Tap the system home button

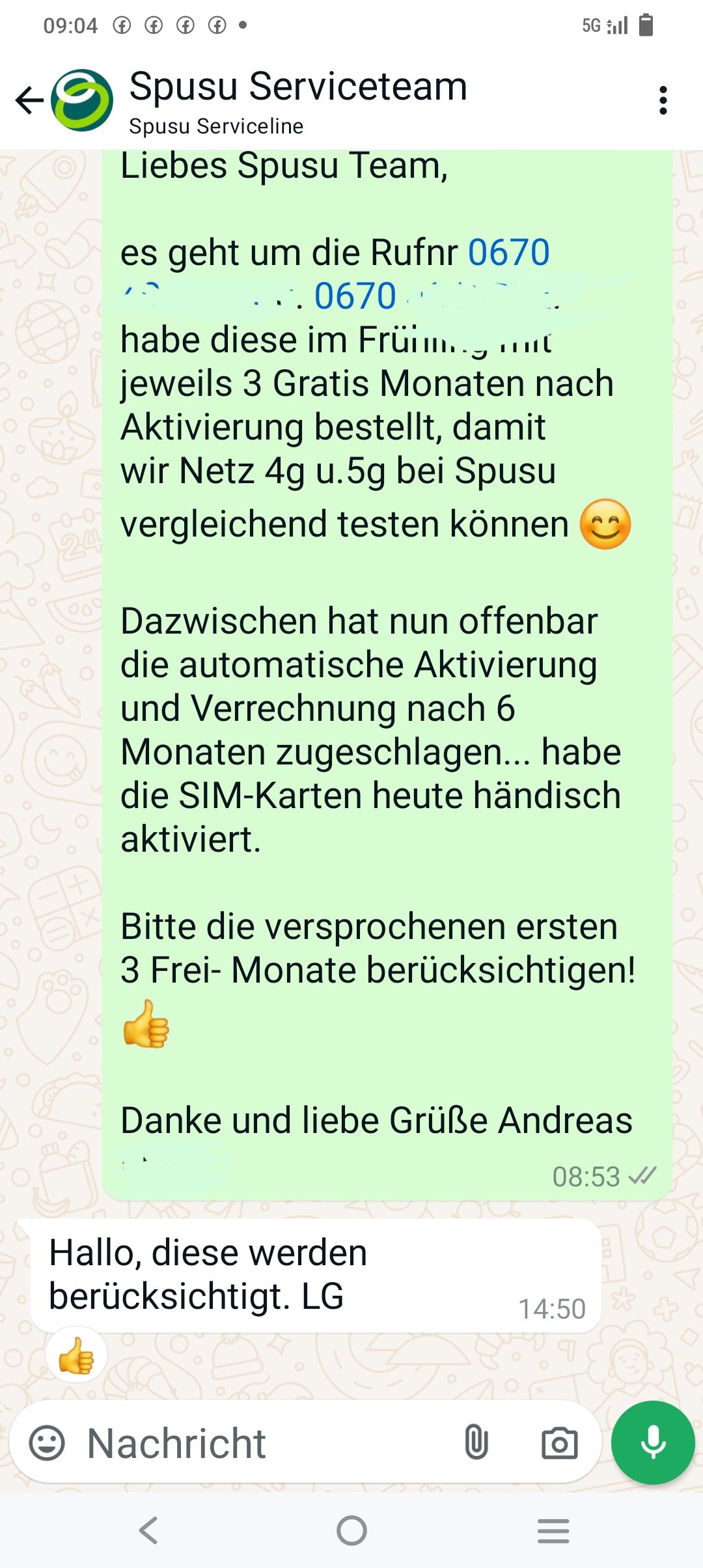click(351, 1530)
